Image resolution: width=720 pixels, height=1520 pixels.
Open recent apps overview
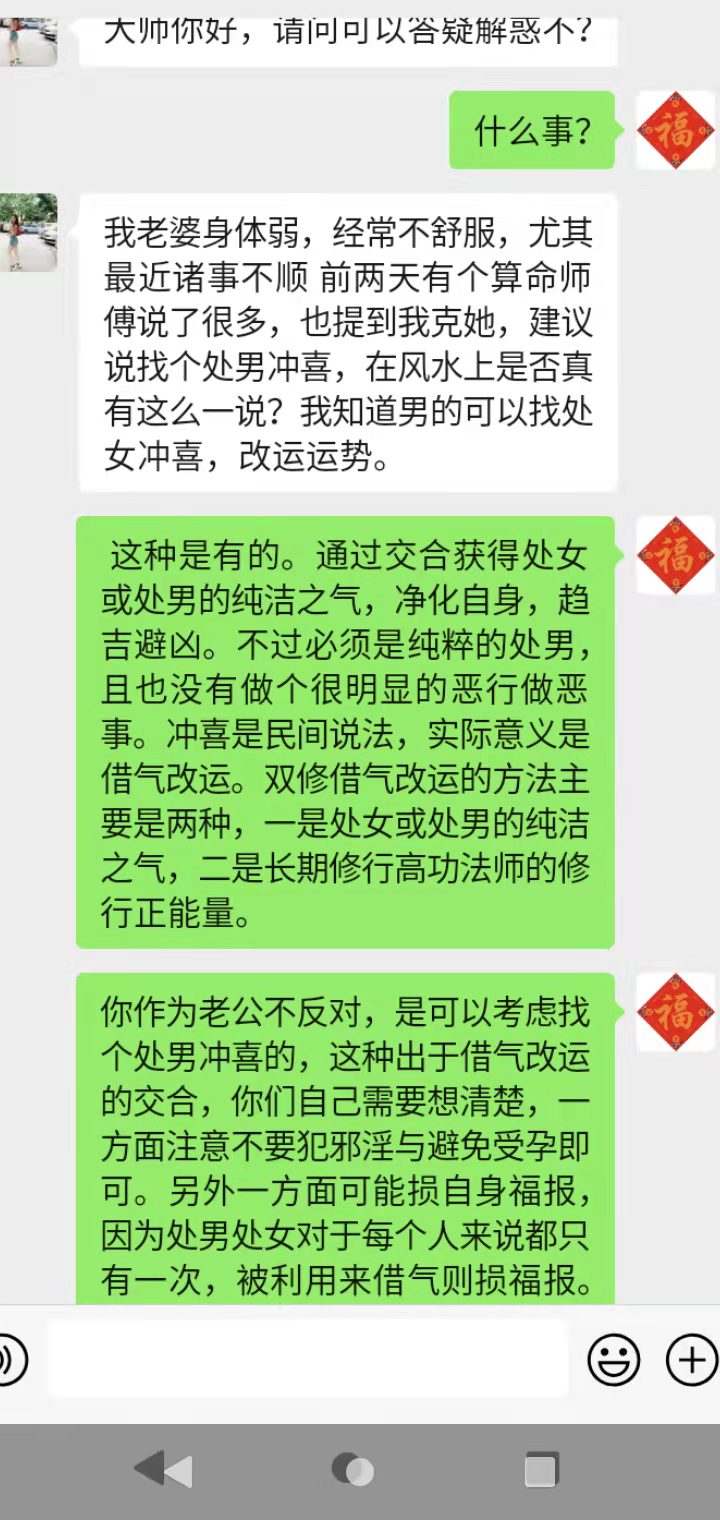pos(540,1469)
